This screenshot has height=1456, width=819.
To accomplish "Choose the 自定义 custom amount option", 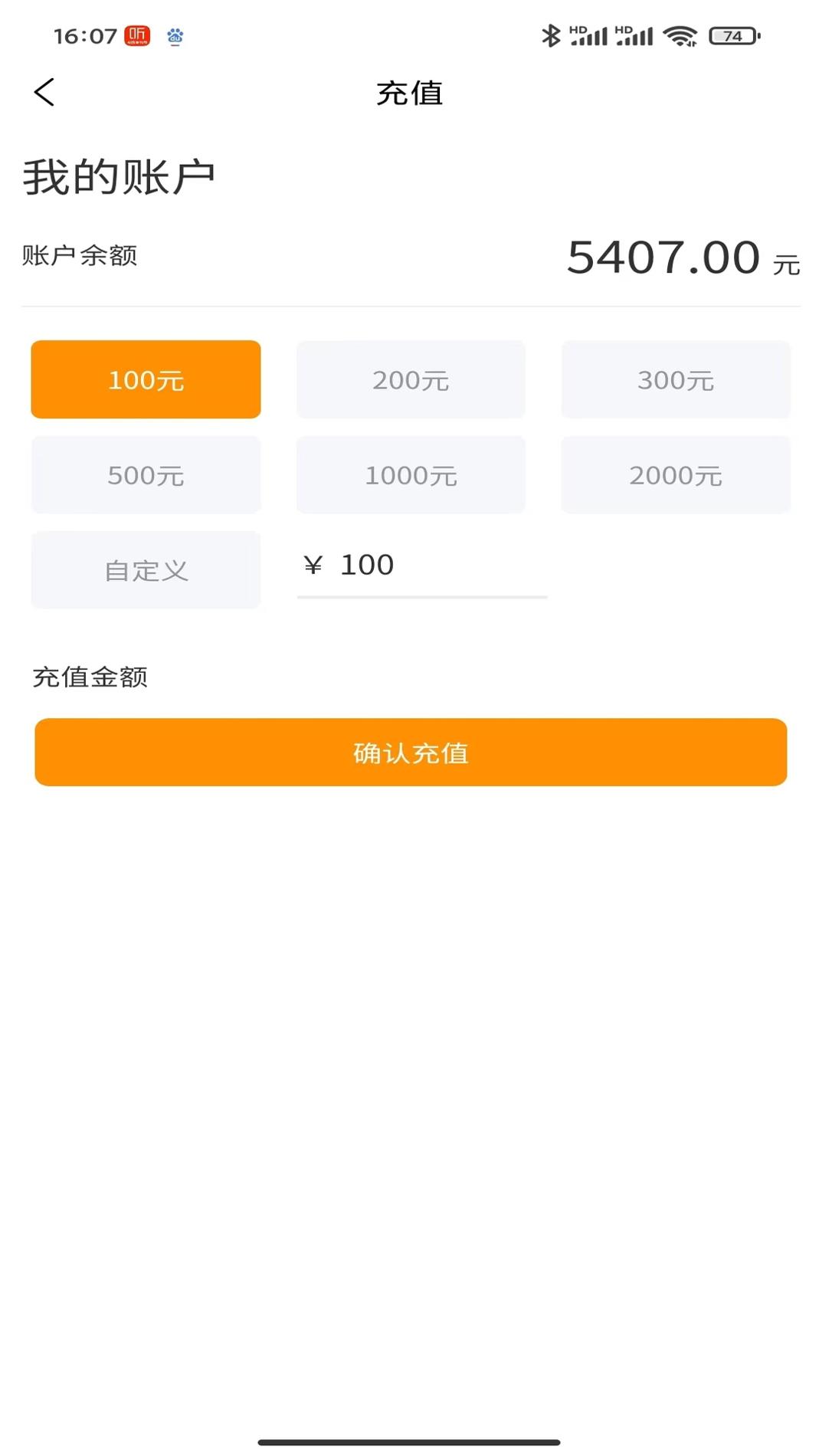I will click(146, 569).
